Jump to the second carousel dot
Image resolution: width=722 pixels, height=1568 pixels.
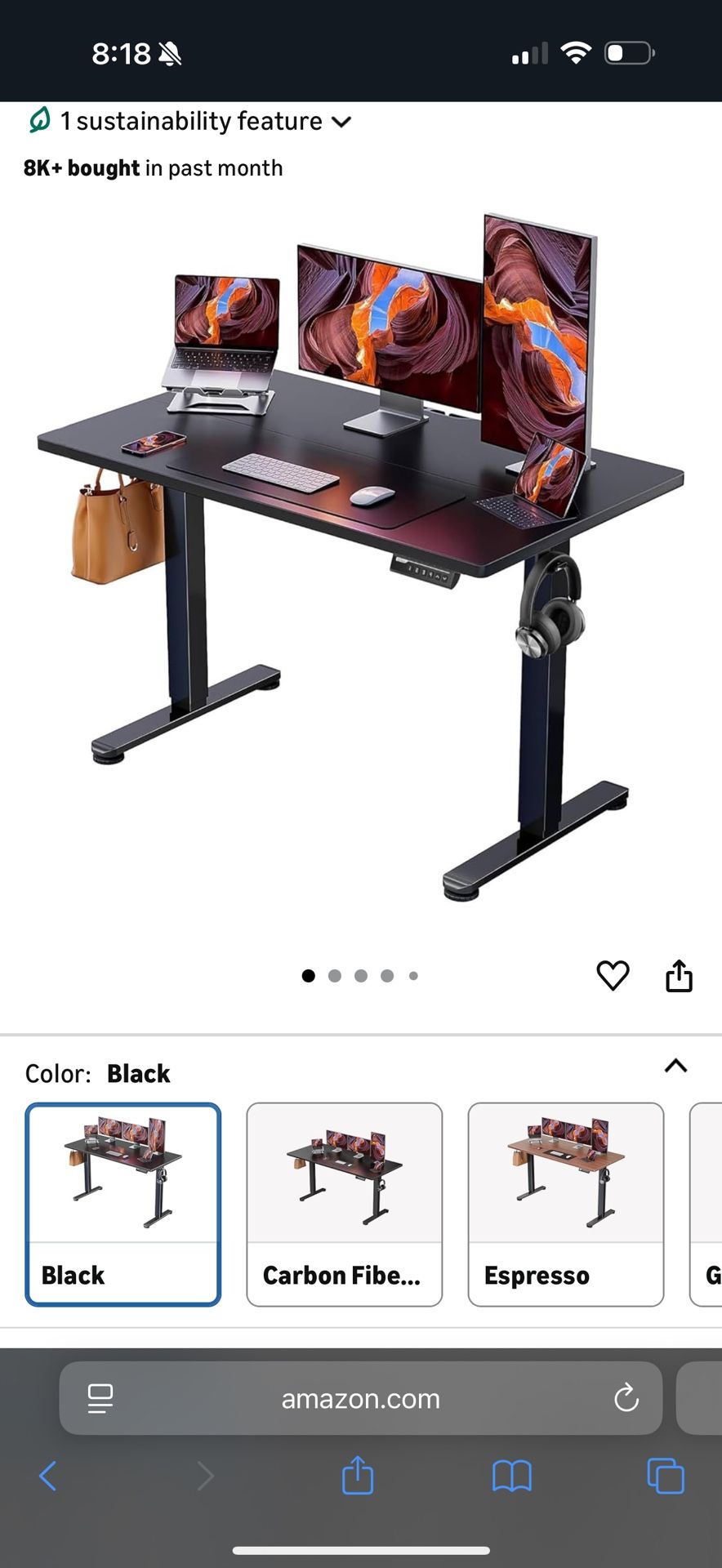tap(335, 975)
